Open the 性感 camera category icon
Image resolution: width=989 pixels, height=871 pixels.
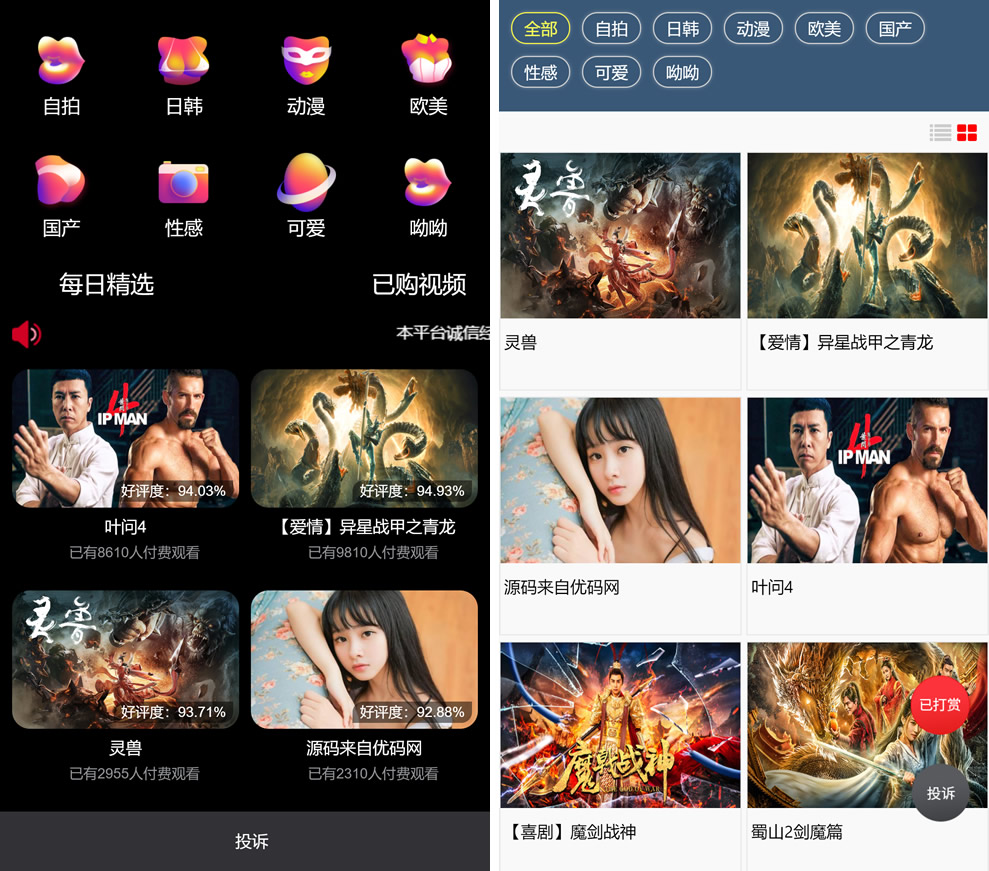[184, 182]
